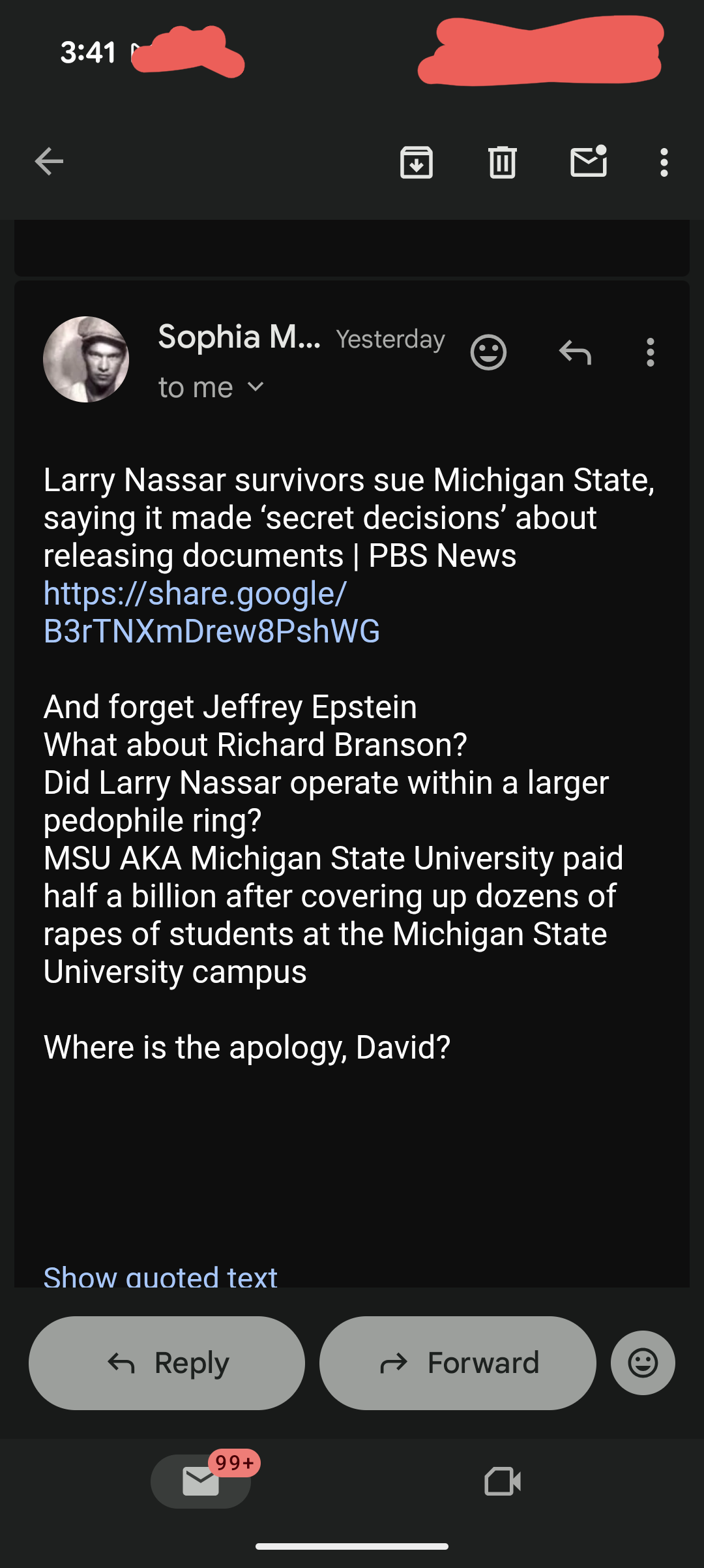Viewport: 704px width, 1568px height.
Task: Open message options for Sophia's email
Action: coord(650,353)
